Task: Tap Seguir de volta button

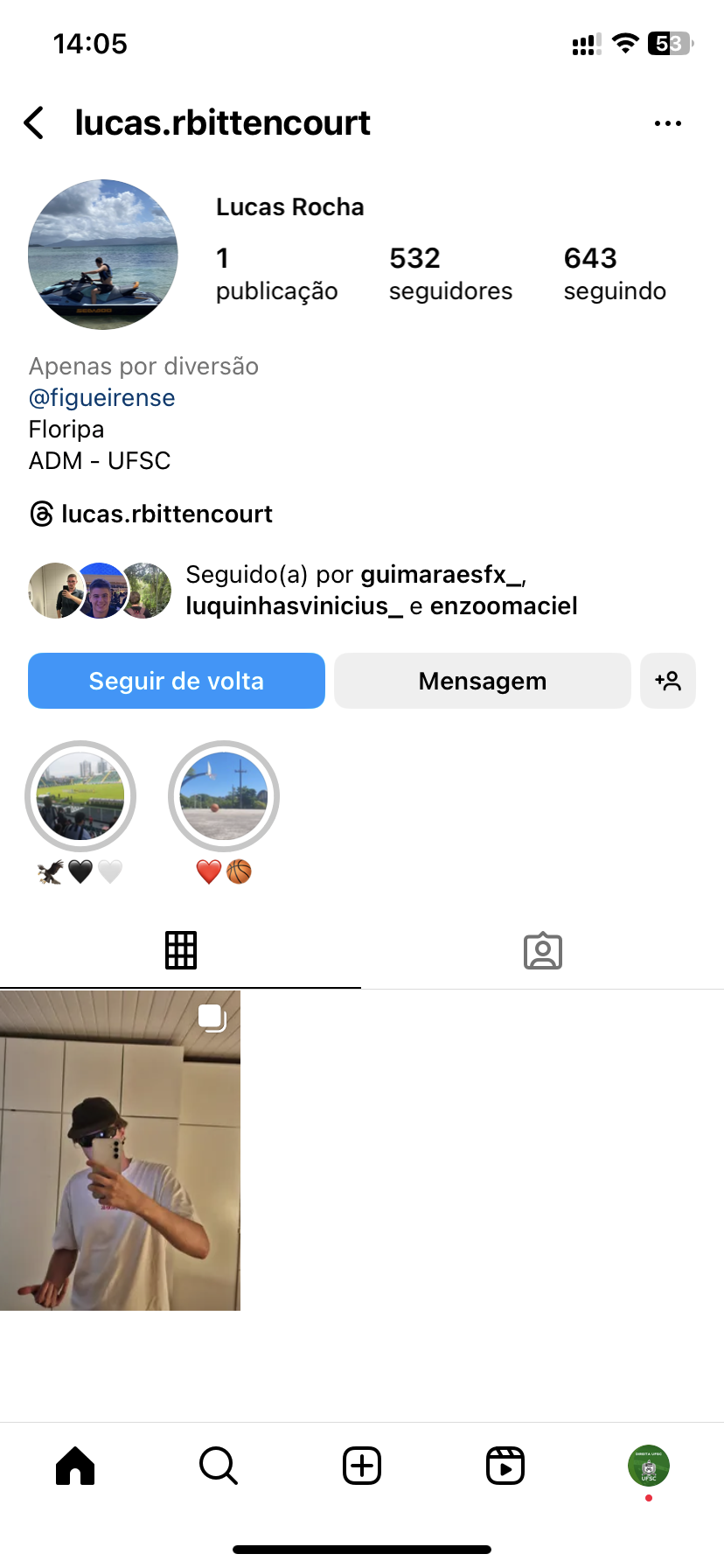Action: click(177, 681)
